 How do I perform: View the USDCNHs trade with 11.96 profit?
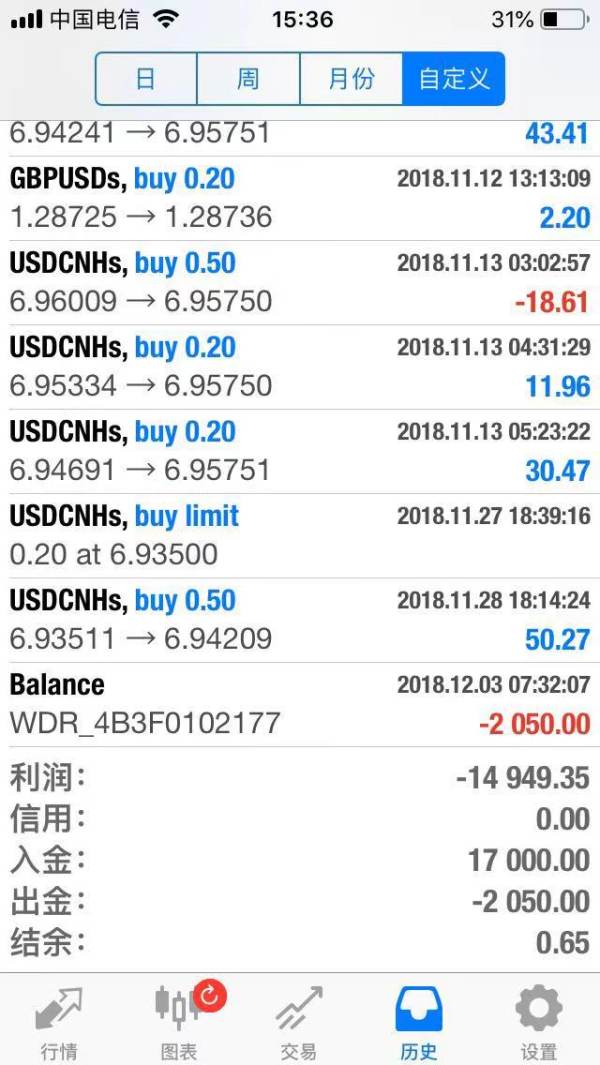pos(300,366)
